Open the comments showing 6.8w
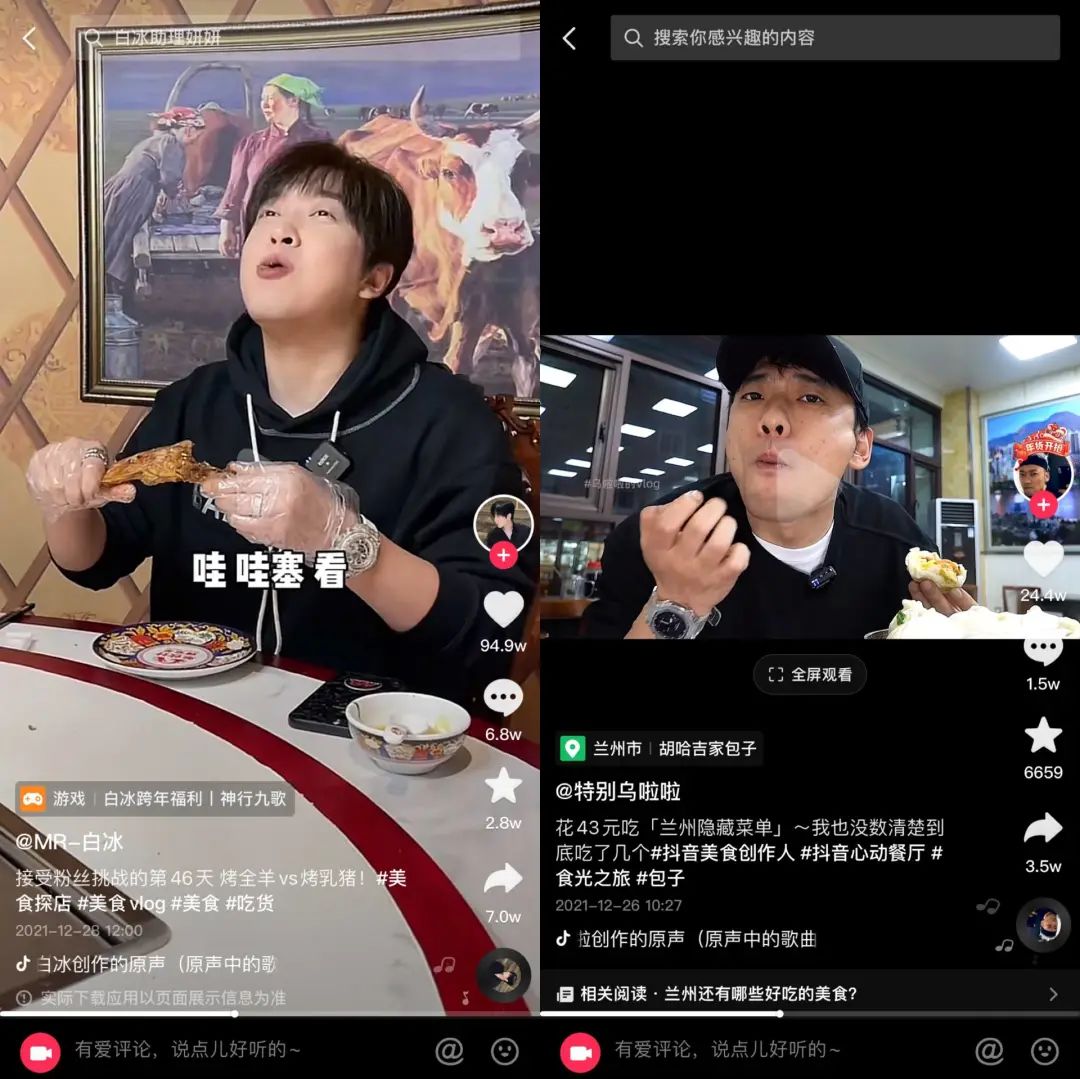The width and height of the screenshot is (1080, 1079). coord(503,698)
